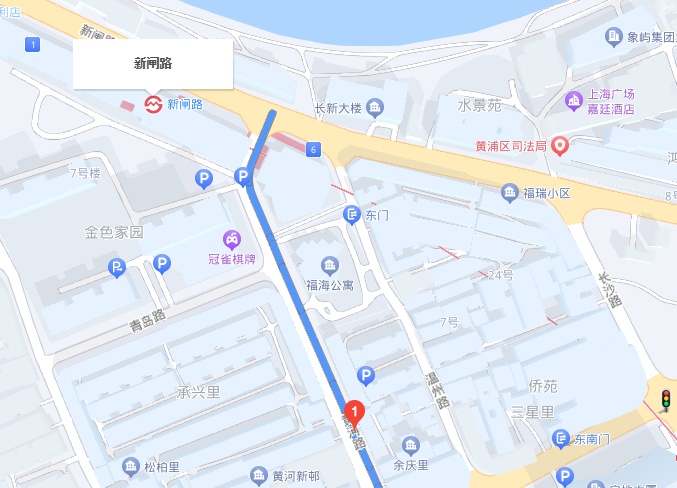Open the 东门 entrance marker

(352, 214)
